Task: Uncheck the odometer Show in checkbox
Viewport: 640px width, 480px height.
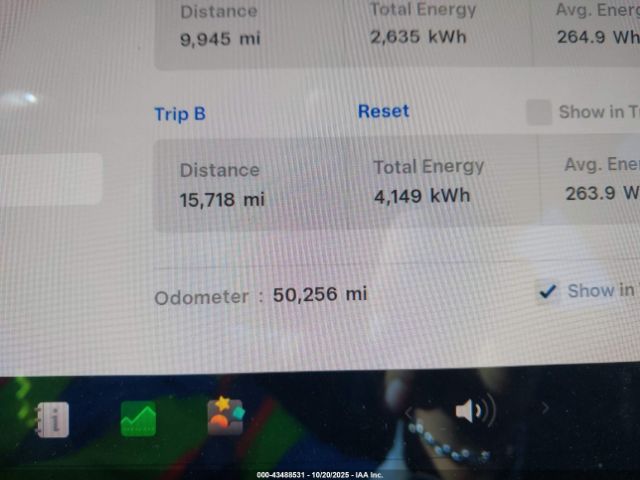Action: tap(547, 291)
